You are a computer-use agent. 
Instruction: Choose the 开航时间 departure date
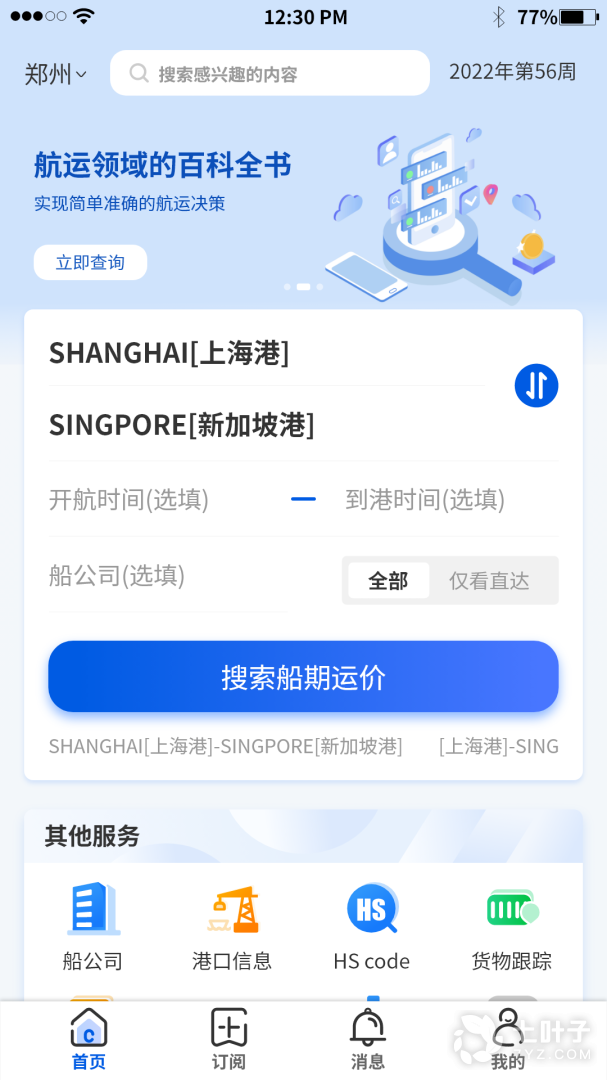tap(129, 499)
